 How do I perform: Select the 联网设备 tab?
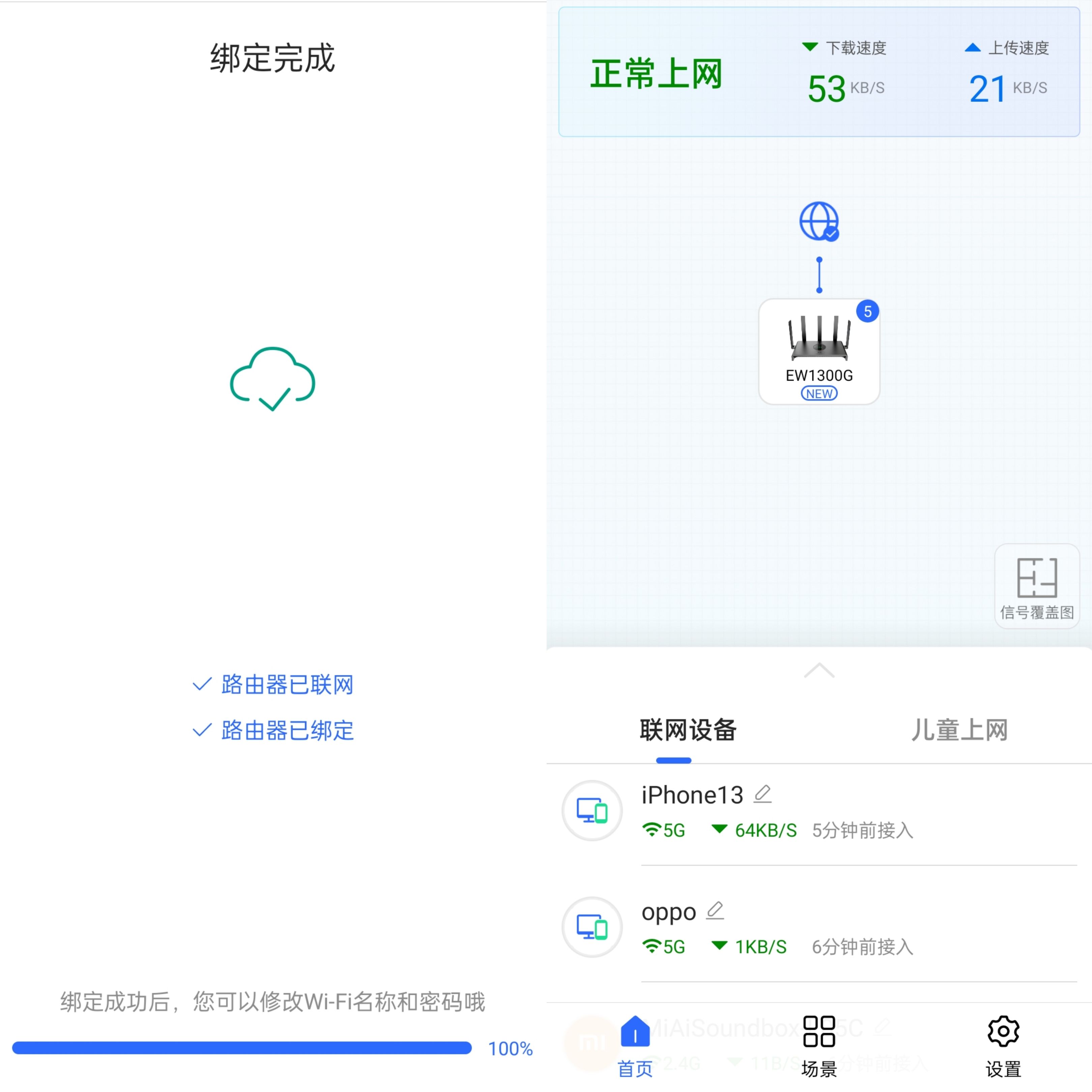tap(687, 730)
